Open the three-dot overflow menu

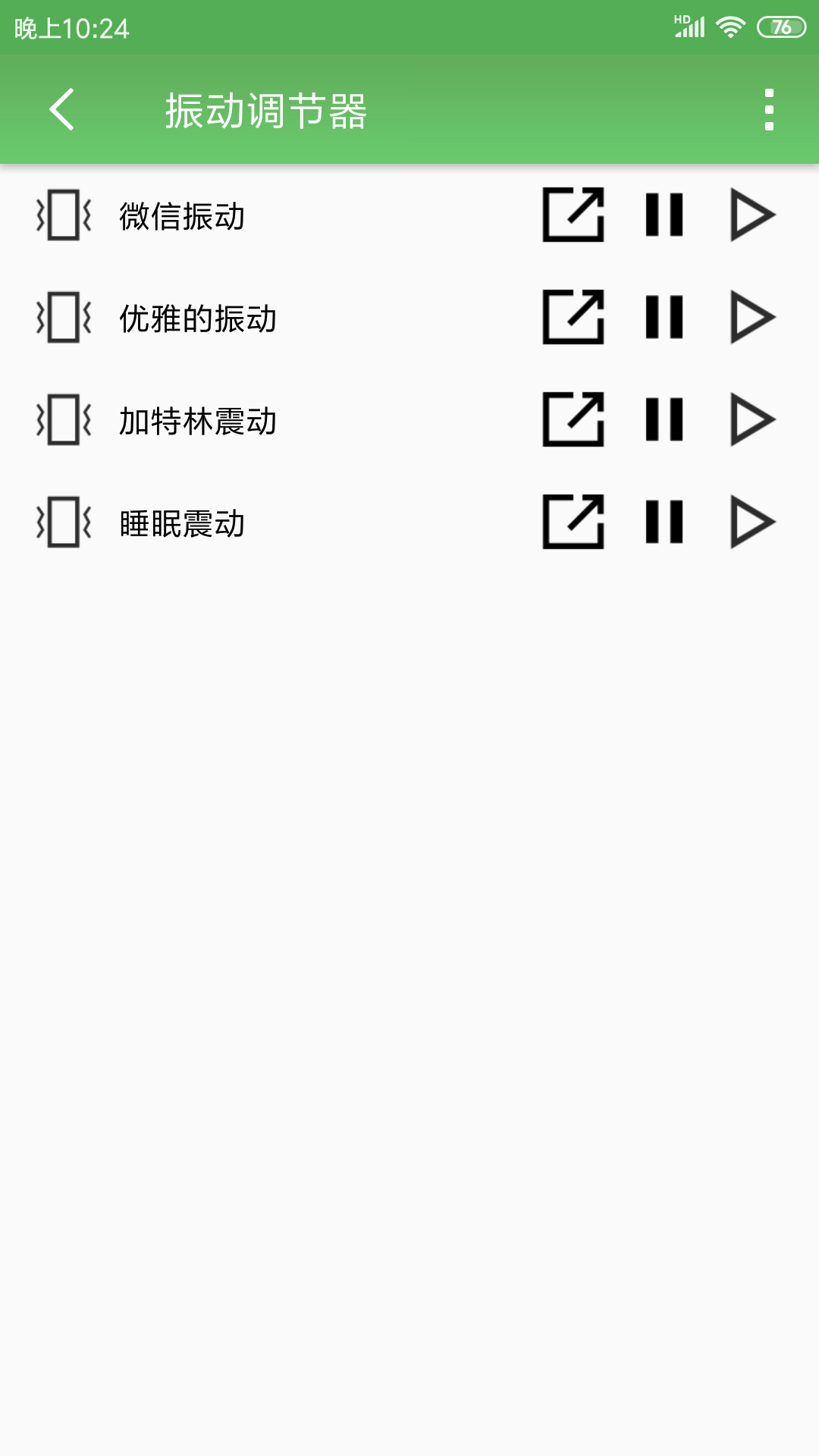pos(769,110)
